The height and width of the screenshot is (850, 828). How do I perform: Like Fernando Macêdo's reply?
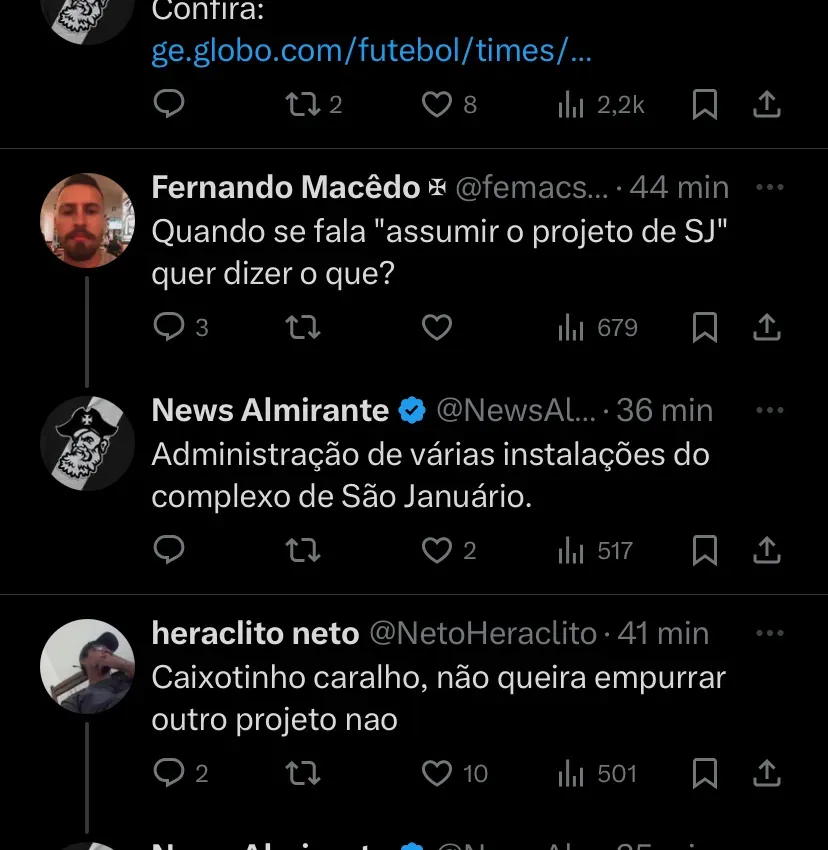[437, 328]
